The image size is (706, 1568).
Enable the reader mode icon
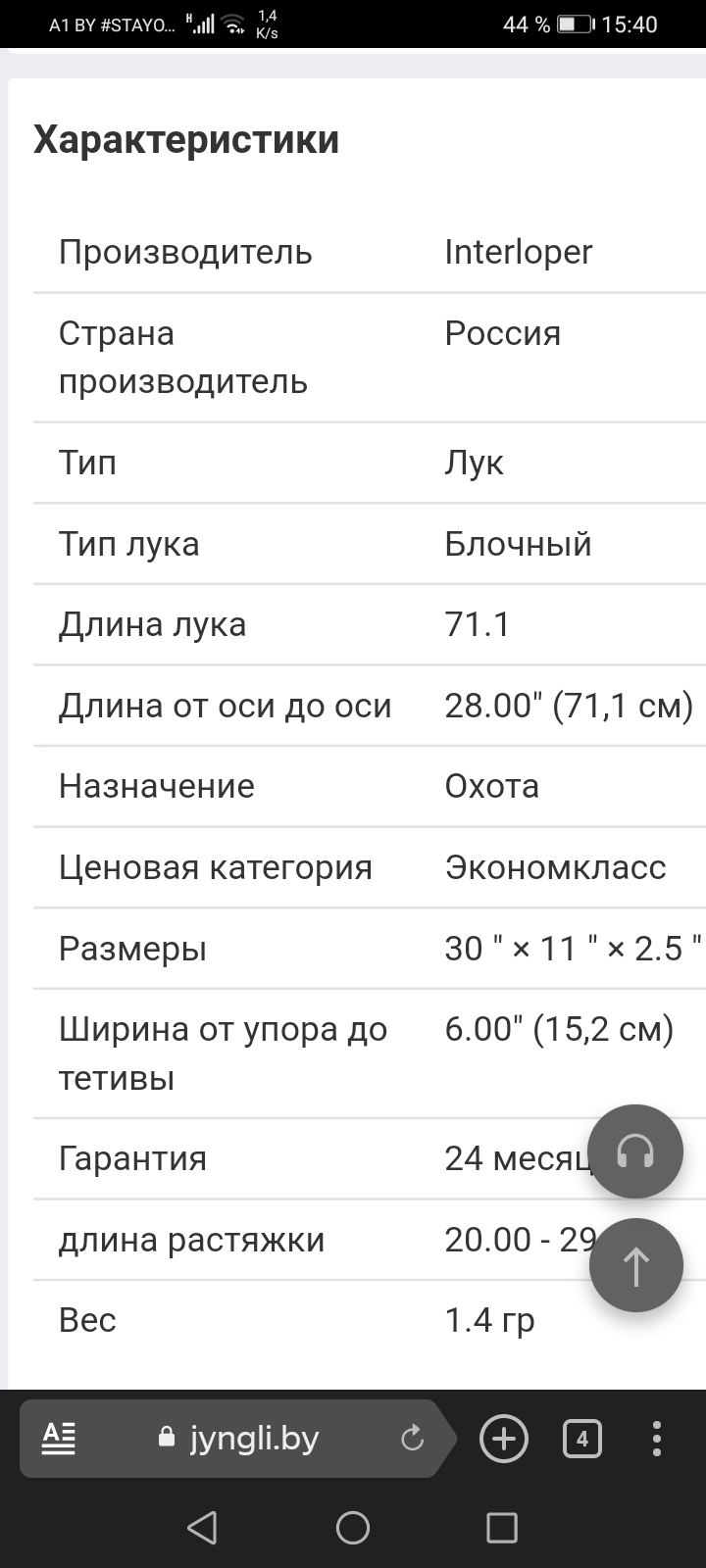click(x=59, y=1439)
